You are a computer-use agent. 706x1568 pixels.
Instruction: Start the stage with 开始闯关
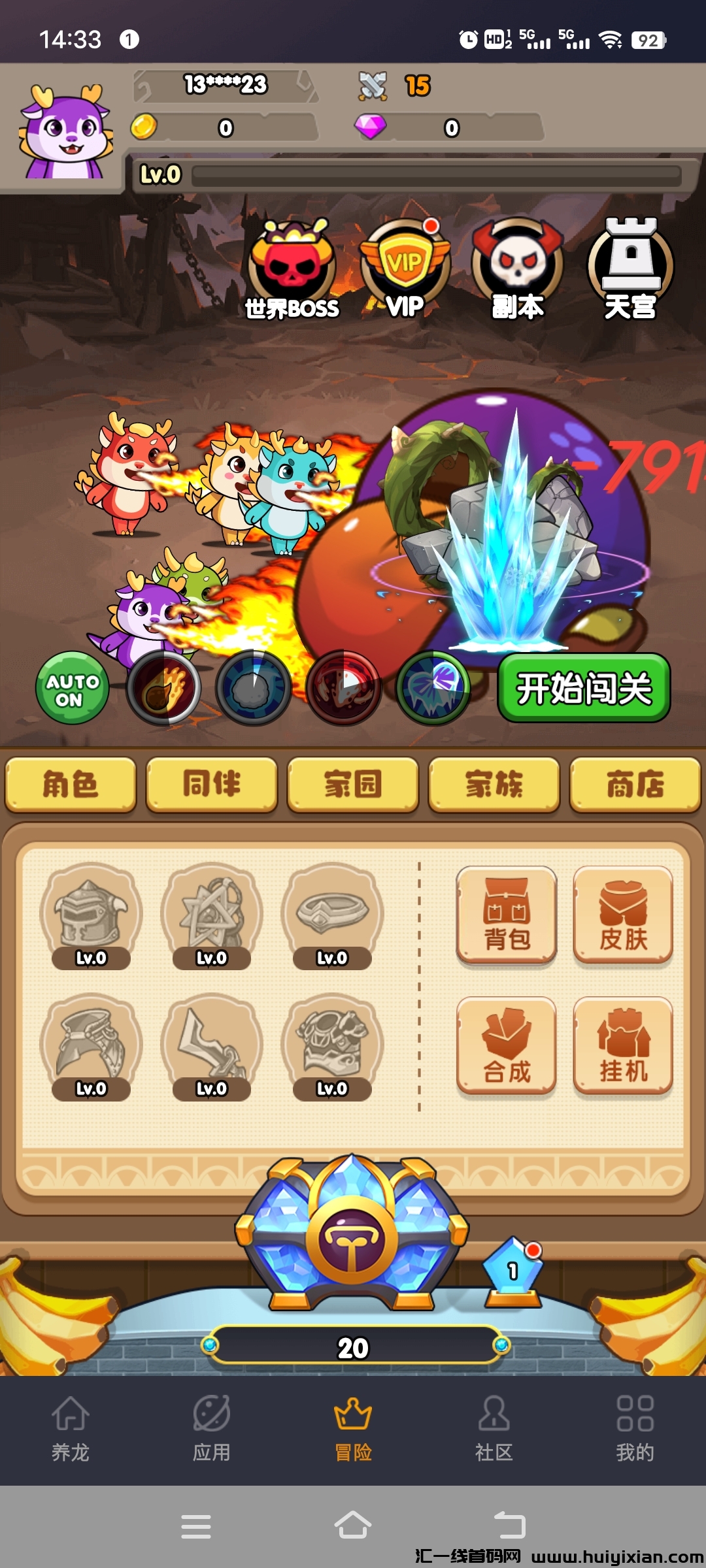584,688
